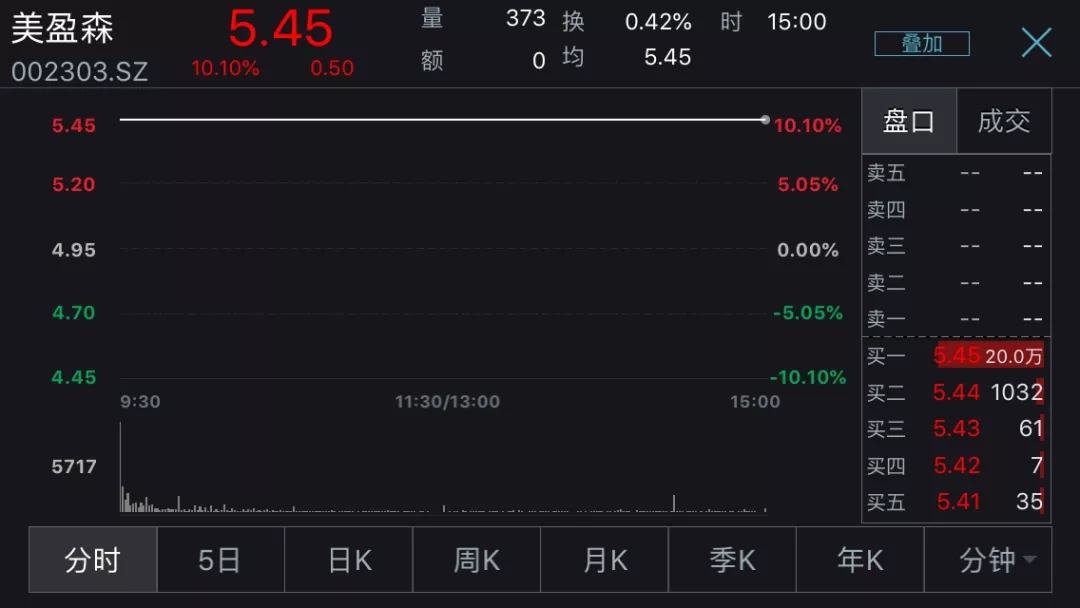Image resolution: width=1080 pixels, height=608 pixels.
Task: Close the landscape chart view
Action: click(x=1036, y=43)
